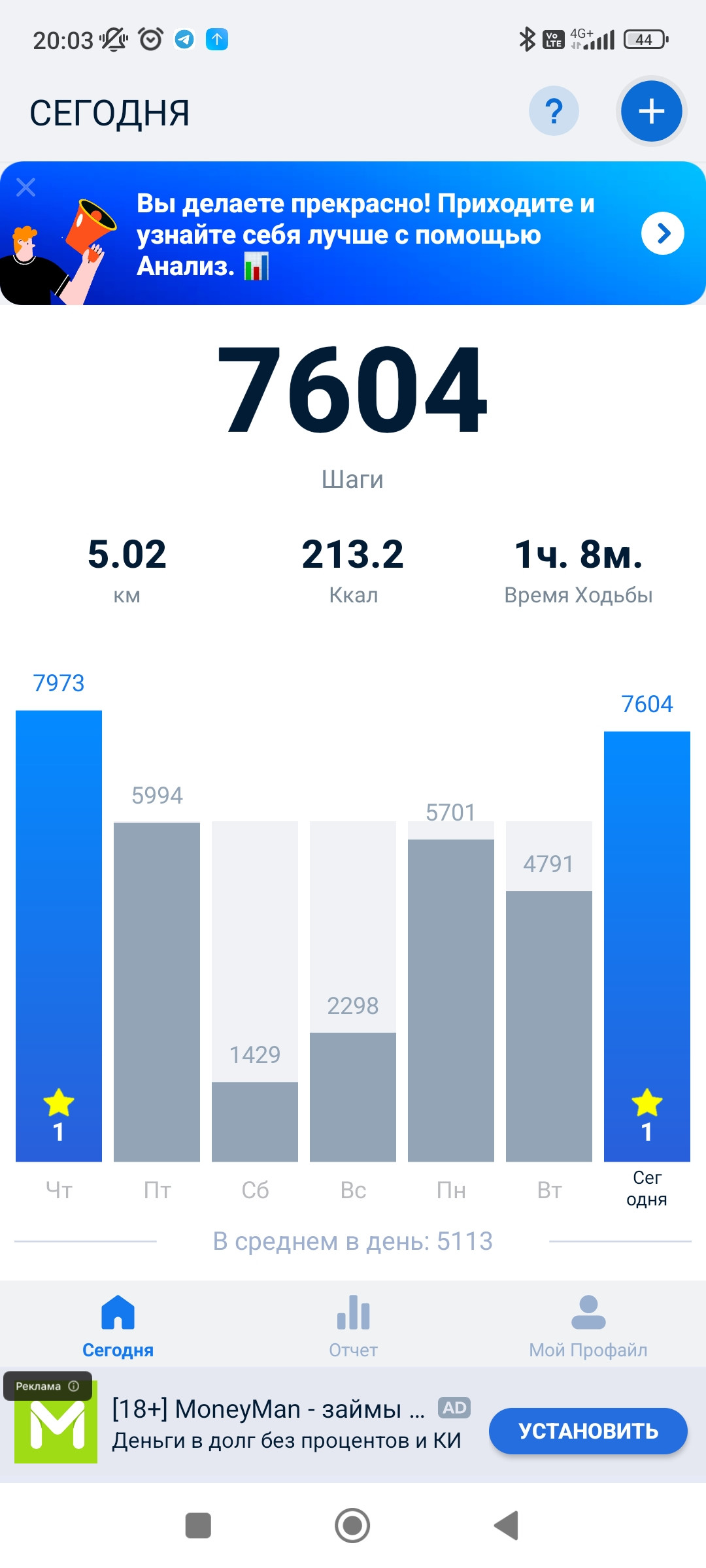Tap УСТАНОВИТЬ on the MoneyMan ad

(588, 1431)
